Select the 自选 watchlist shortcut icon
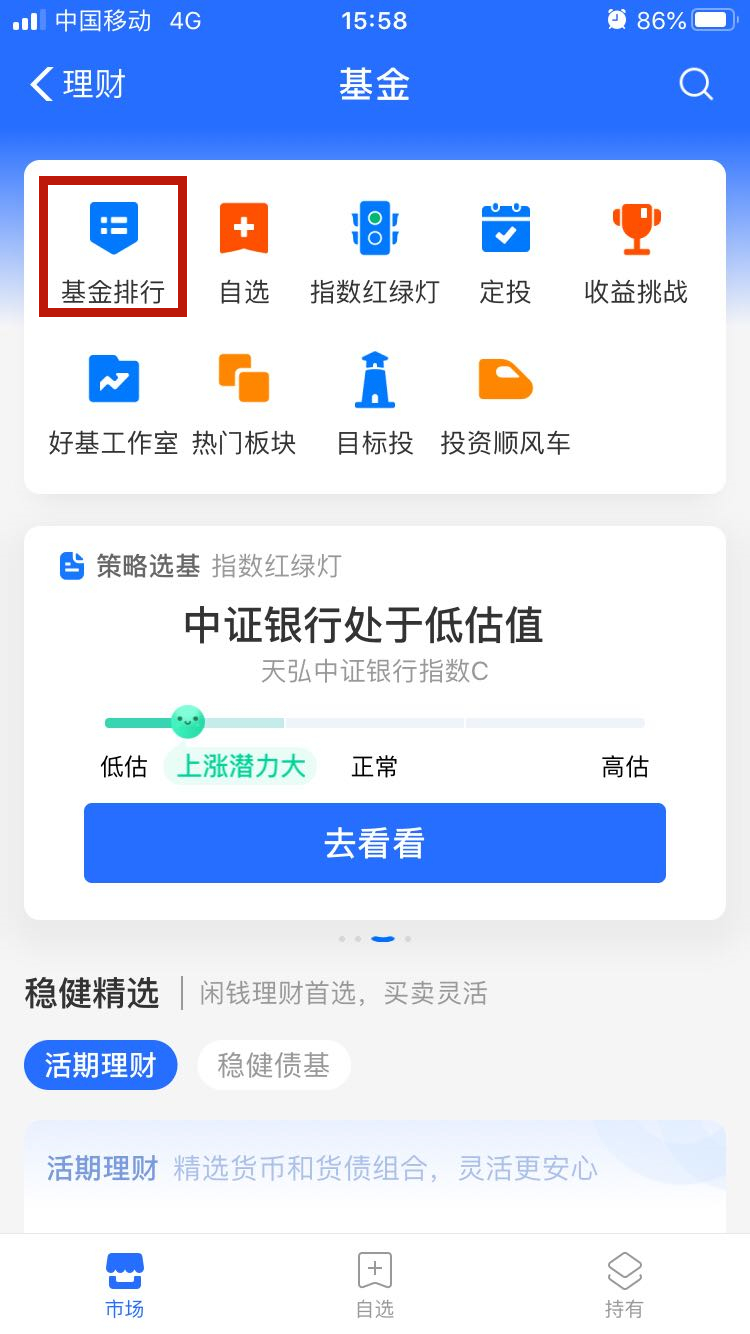 coord(243,243)
